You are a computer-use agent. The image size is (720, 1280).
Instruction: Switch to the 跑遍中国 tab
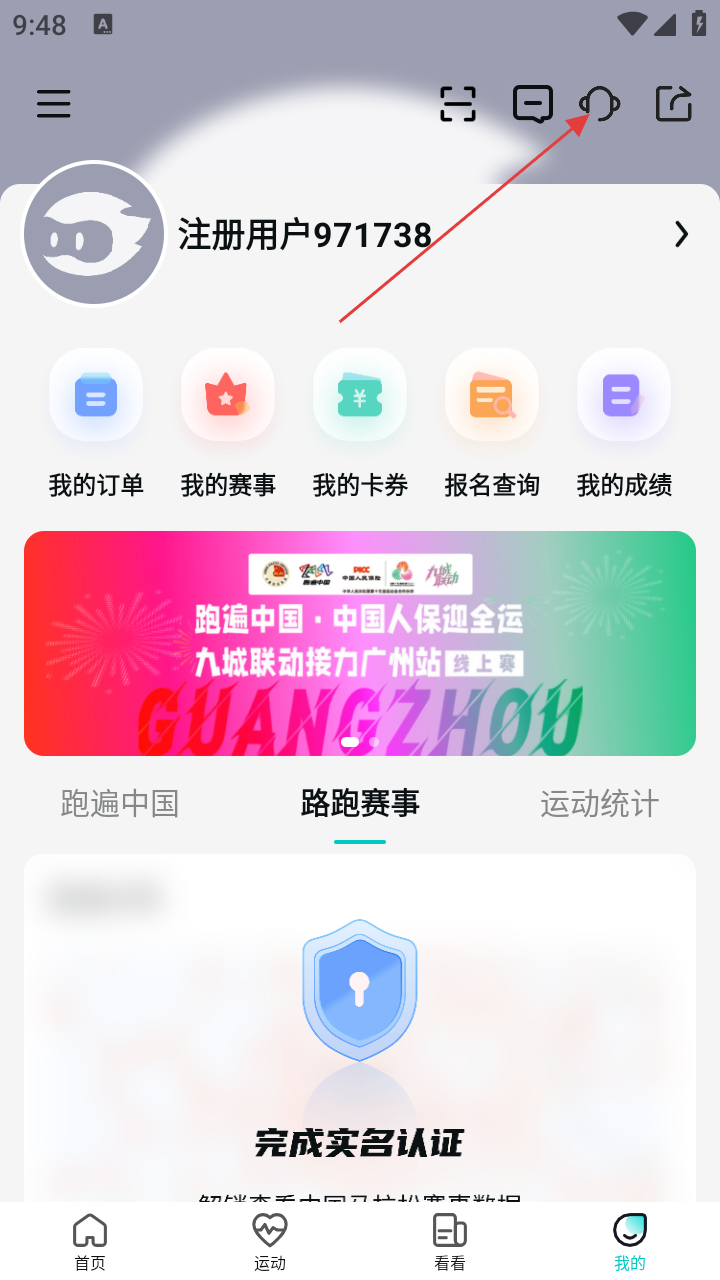click(120, 803)
